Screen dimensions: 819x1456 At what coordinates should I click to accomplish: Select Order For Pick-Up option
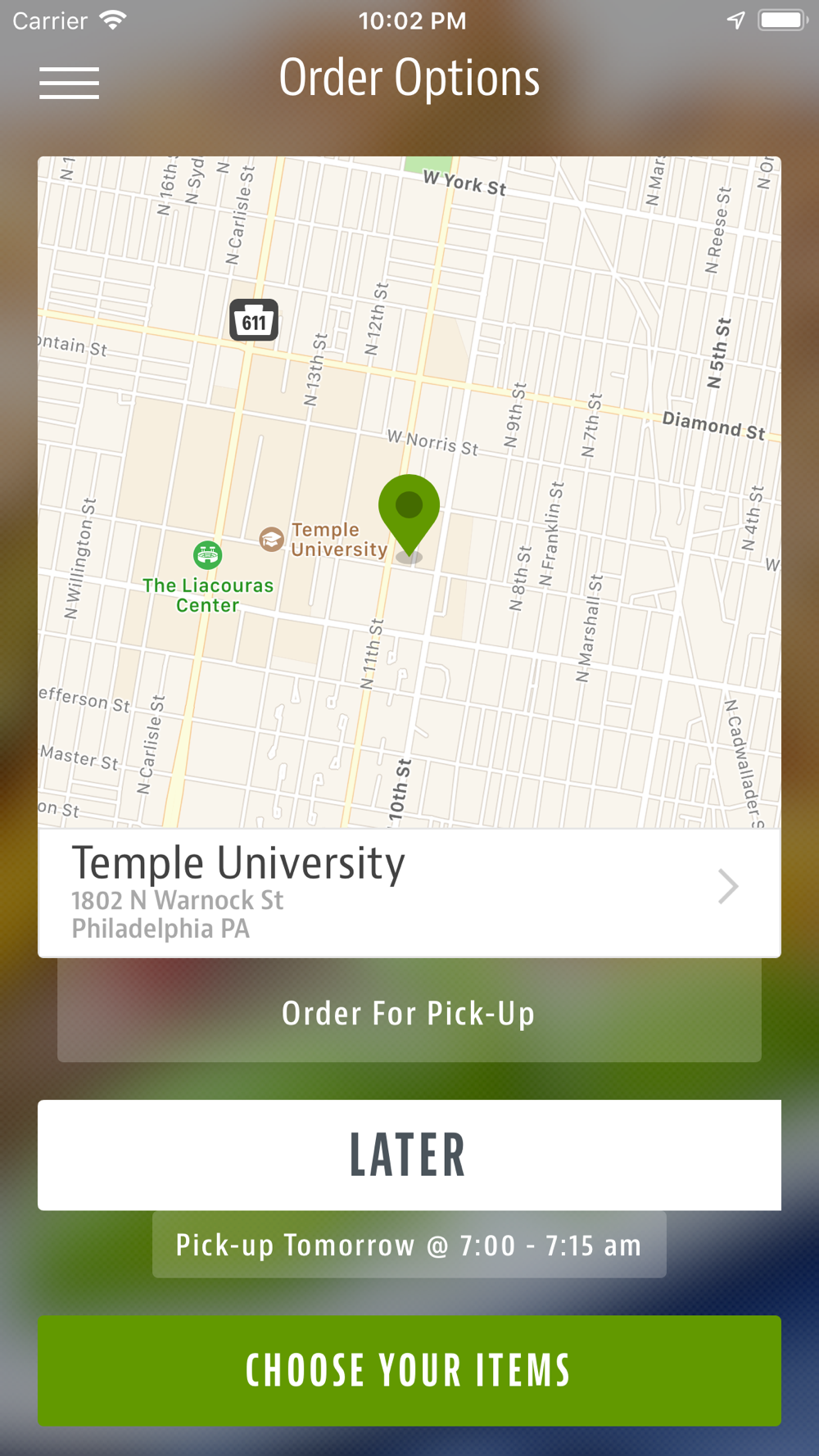click(x=409, y=1013)
